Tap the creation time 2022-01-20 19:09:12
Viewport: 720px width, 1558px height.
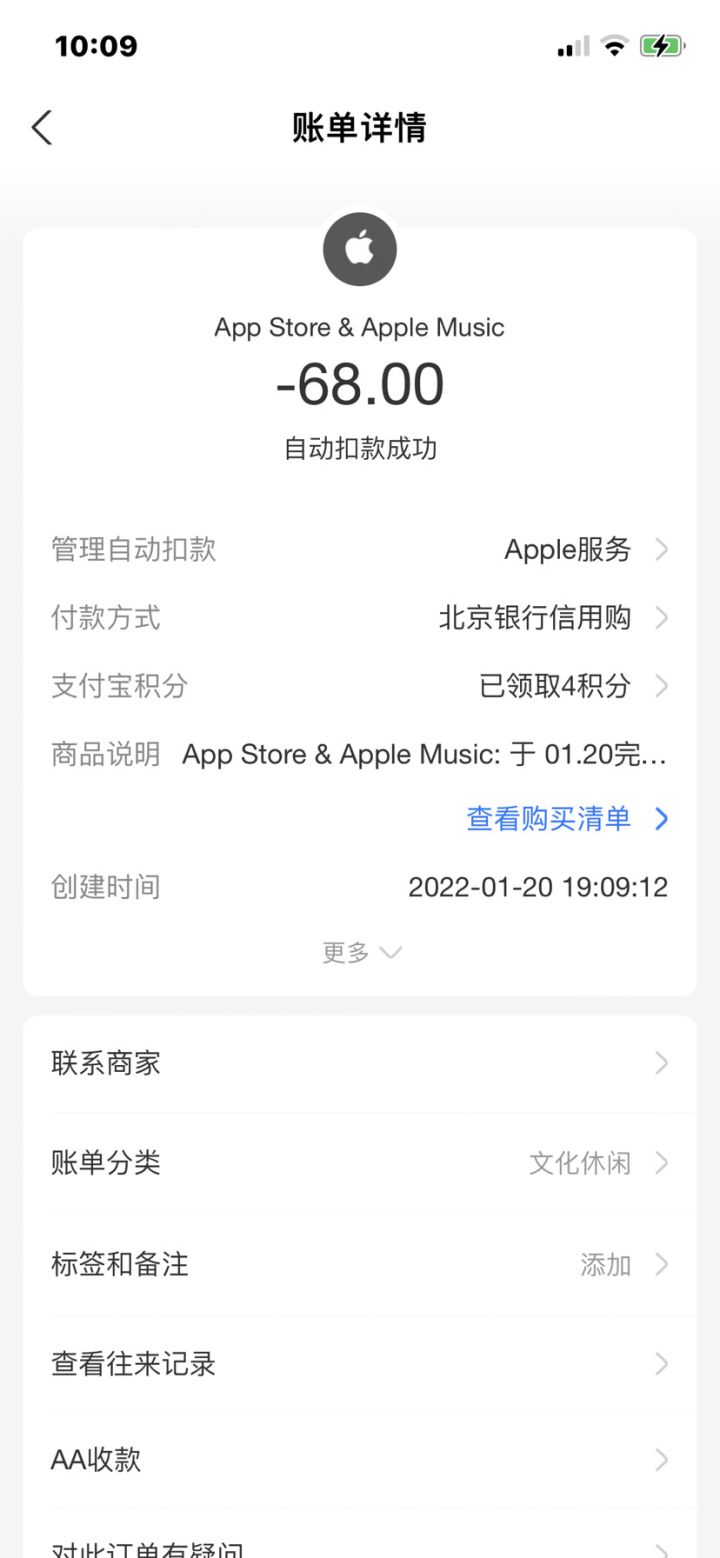(x=538, y=887)
